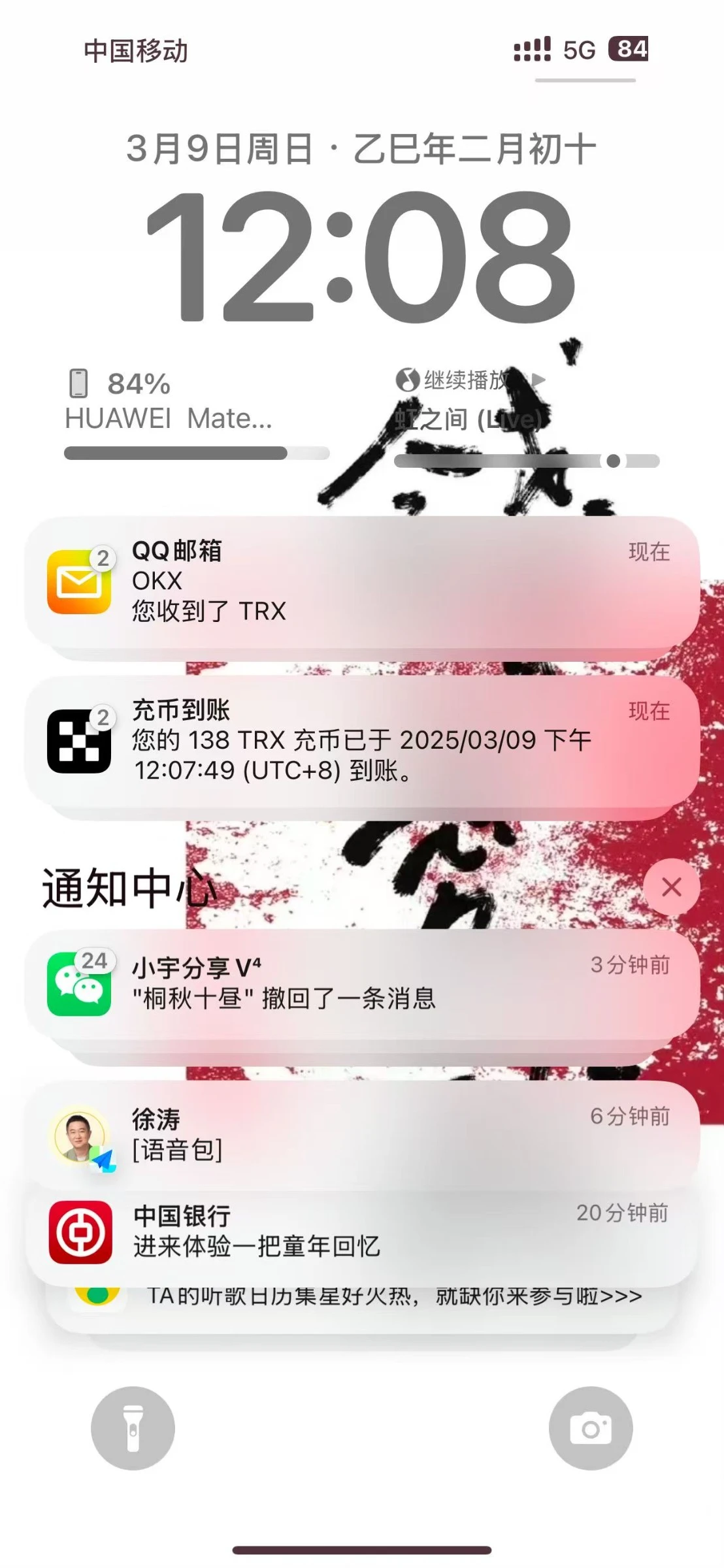Tap the 中国银行 app icon
Viewport: 724px width, 1568px height.
pyautogui.click(x=81, y=1232)
